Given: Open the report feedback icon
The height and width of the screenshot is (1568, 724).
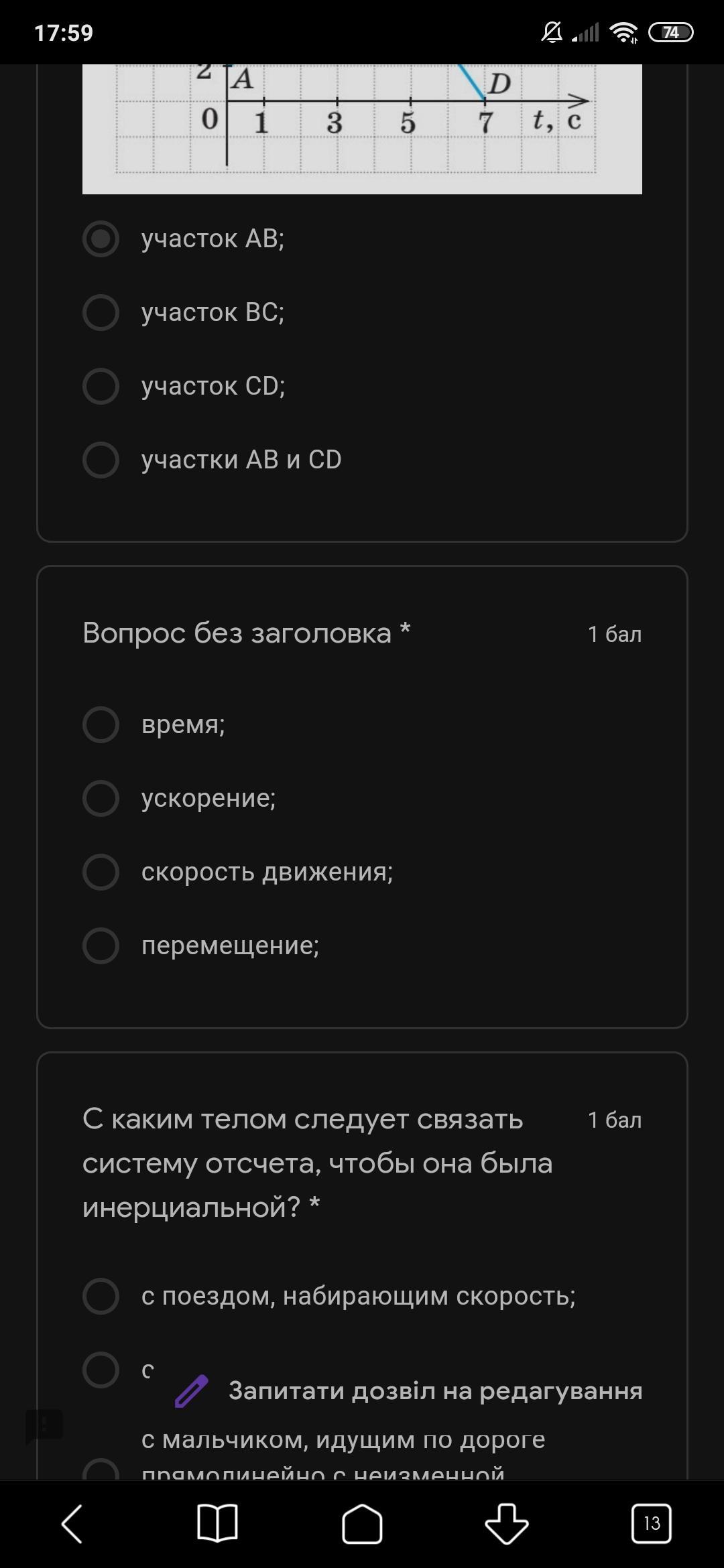Looking at the screenshot, I should point(44,1425).
